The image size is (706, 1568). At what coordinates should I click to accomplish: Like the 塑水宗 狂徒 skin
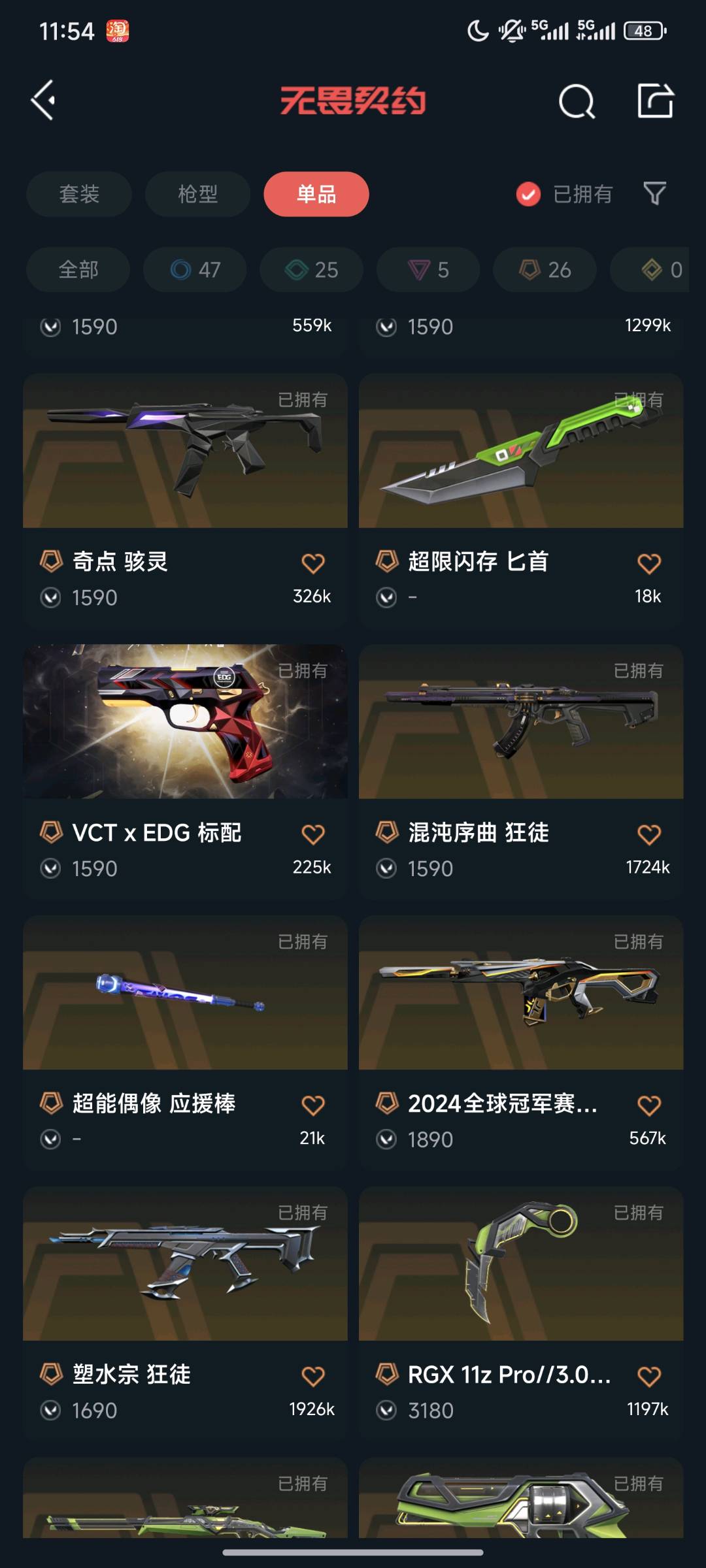313,1377
